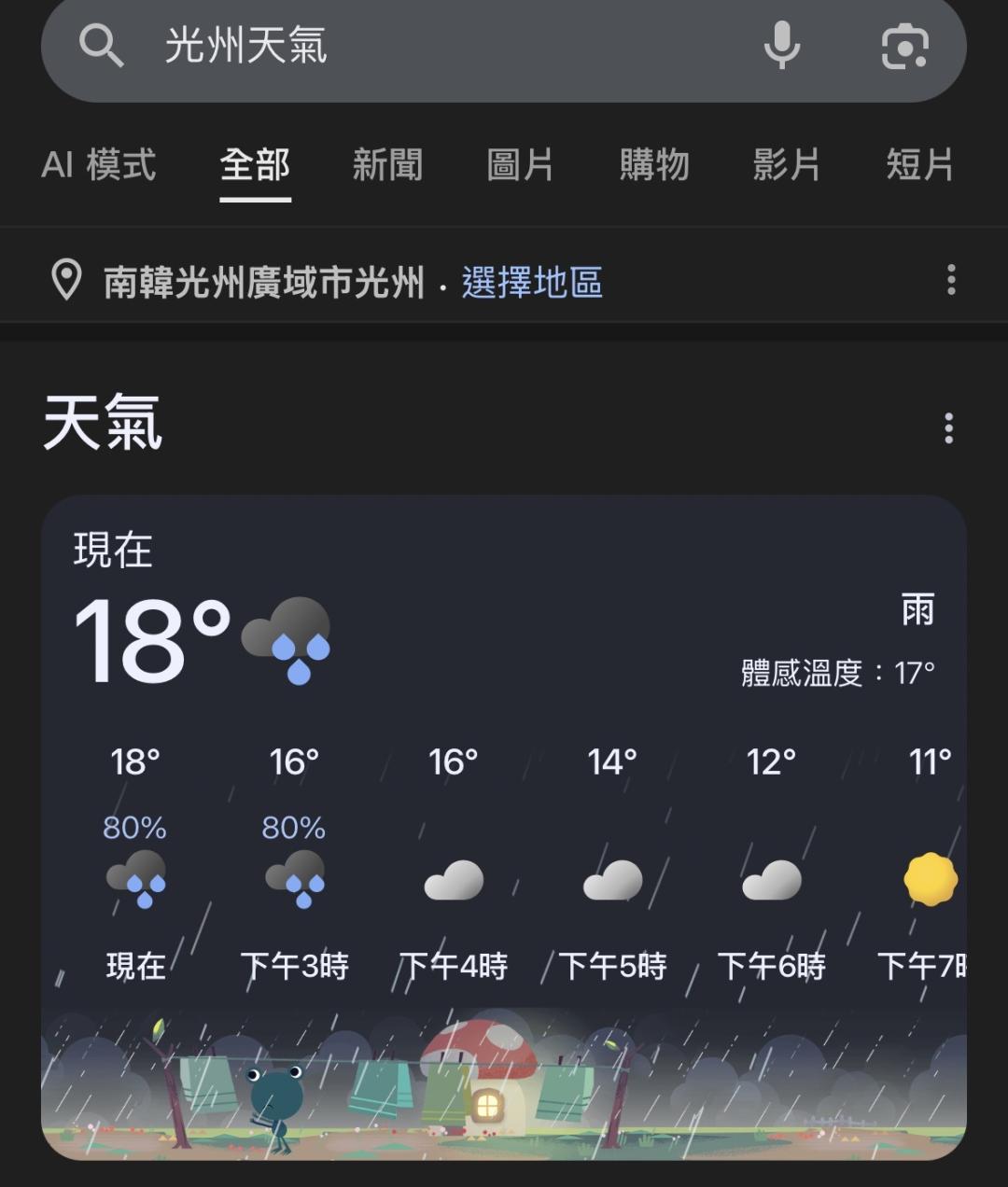Image resolution: width=1008 pixels, height=1187 pixels.
Task: Open the 圖片 tab
Action: [521, 165]
